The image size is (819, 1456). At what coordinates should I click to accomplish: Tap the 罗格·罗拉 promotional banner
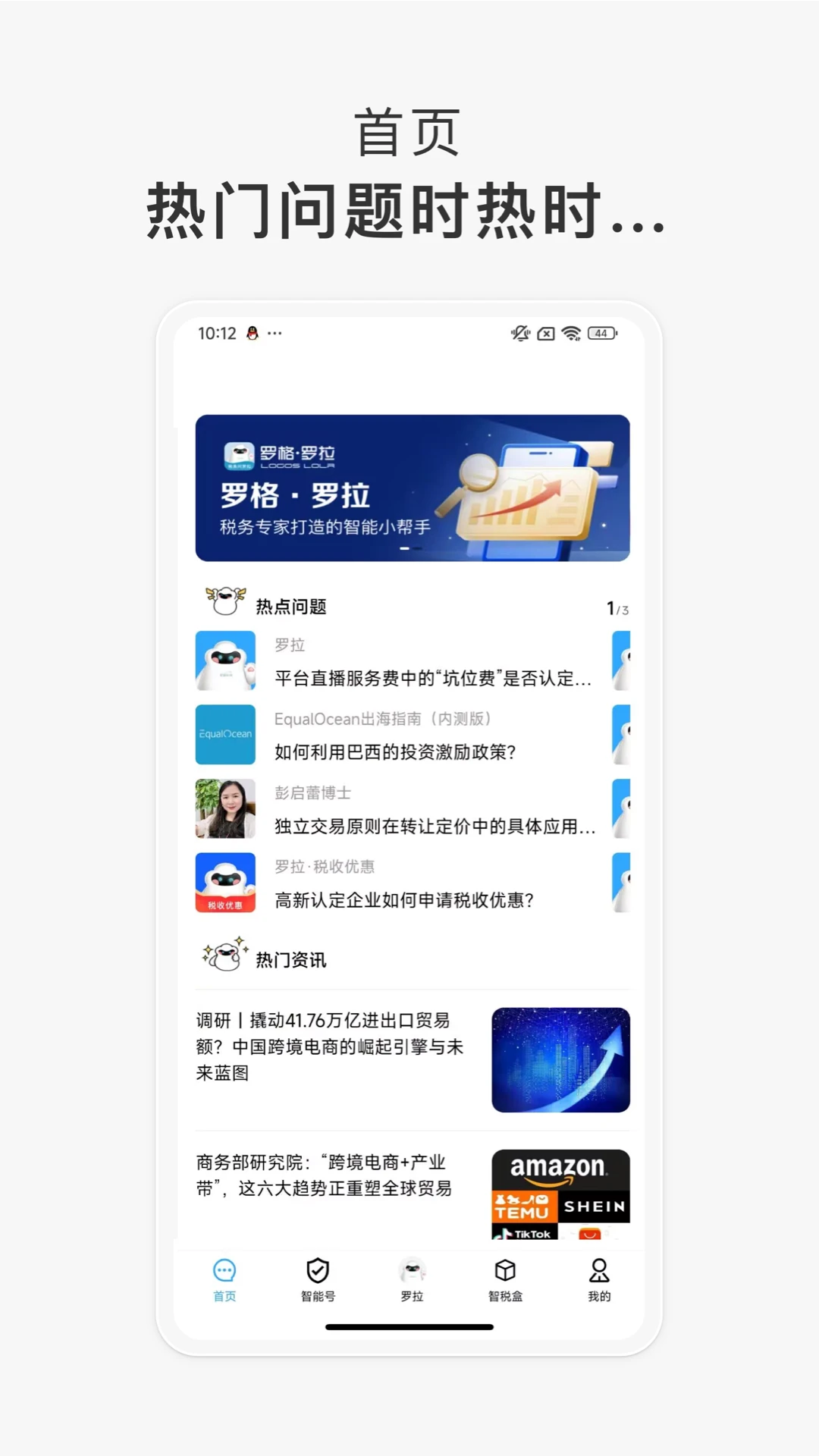coord(412,488)
